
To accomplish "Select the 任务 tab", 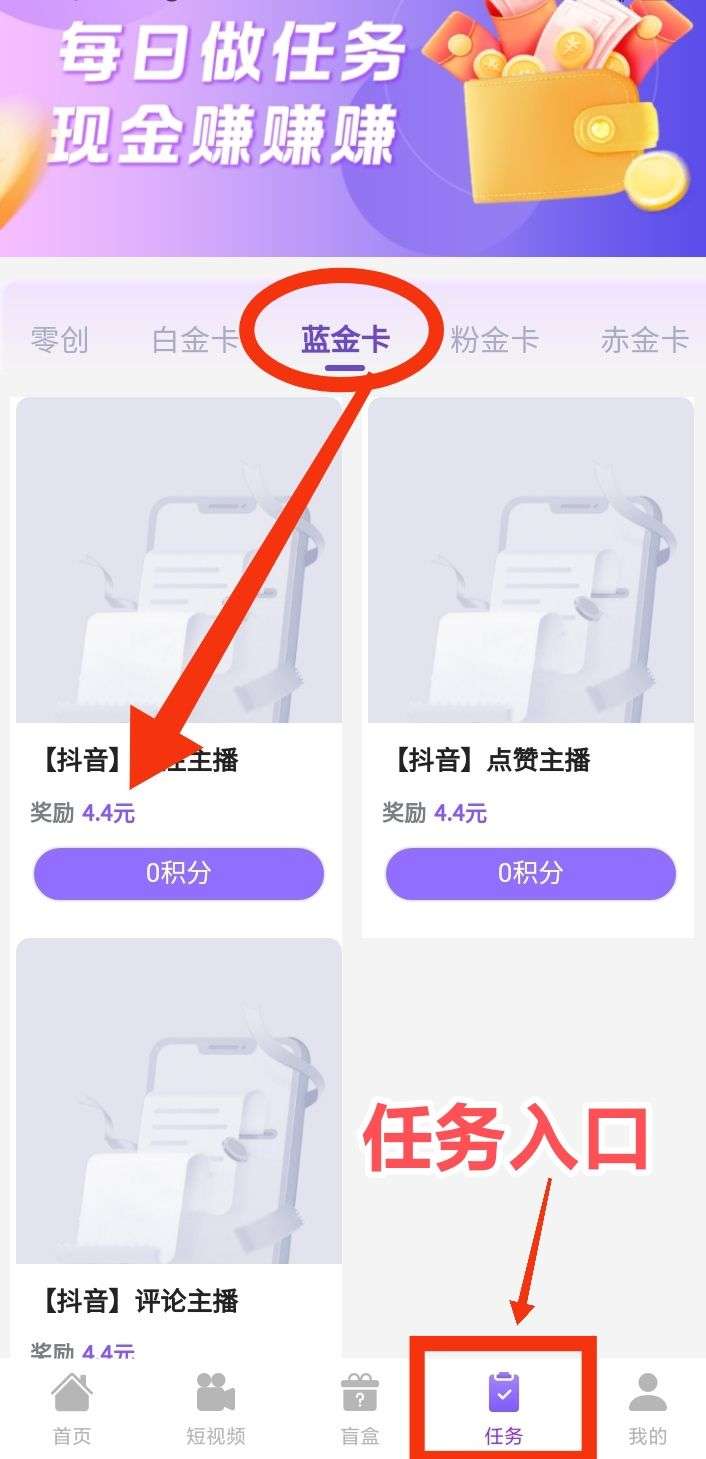I will 503,1410.
